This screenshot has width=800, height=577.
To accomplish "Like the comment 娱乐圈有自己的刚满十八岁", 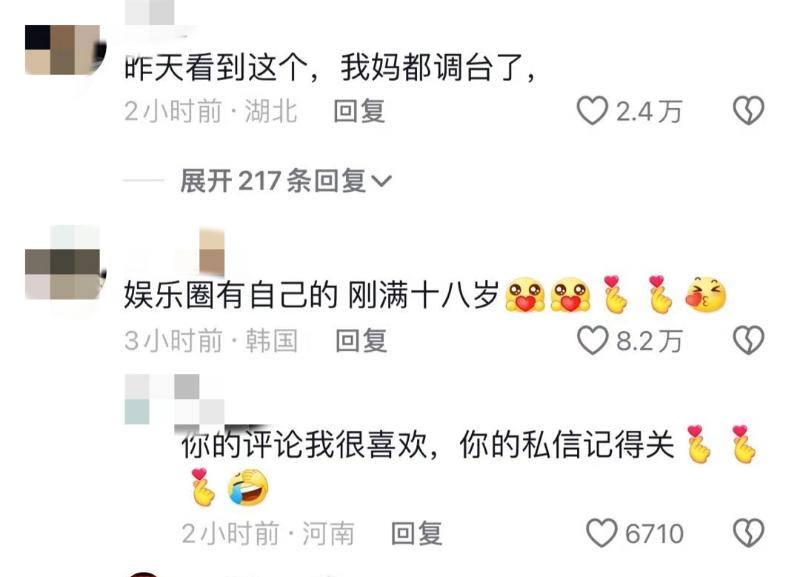I will [593, 341].
